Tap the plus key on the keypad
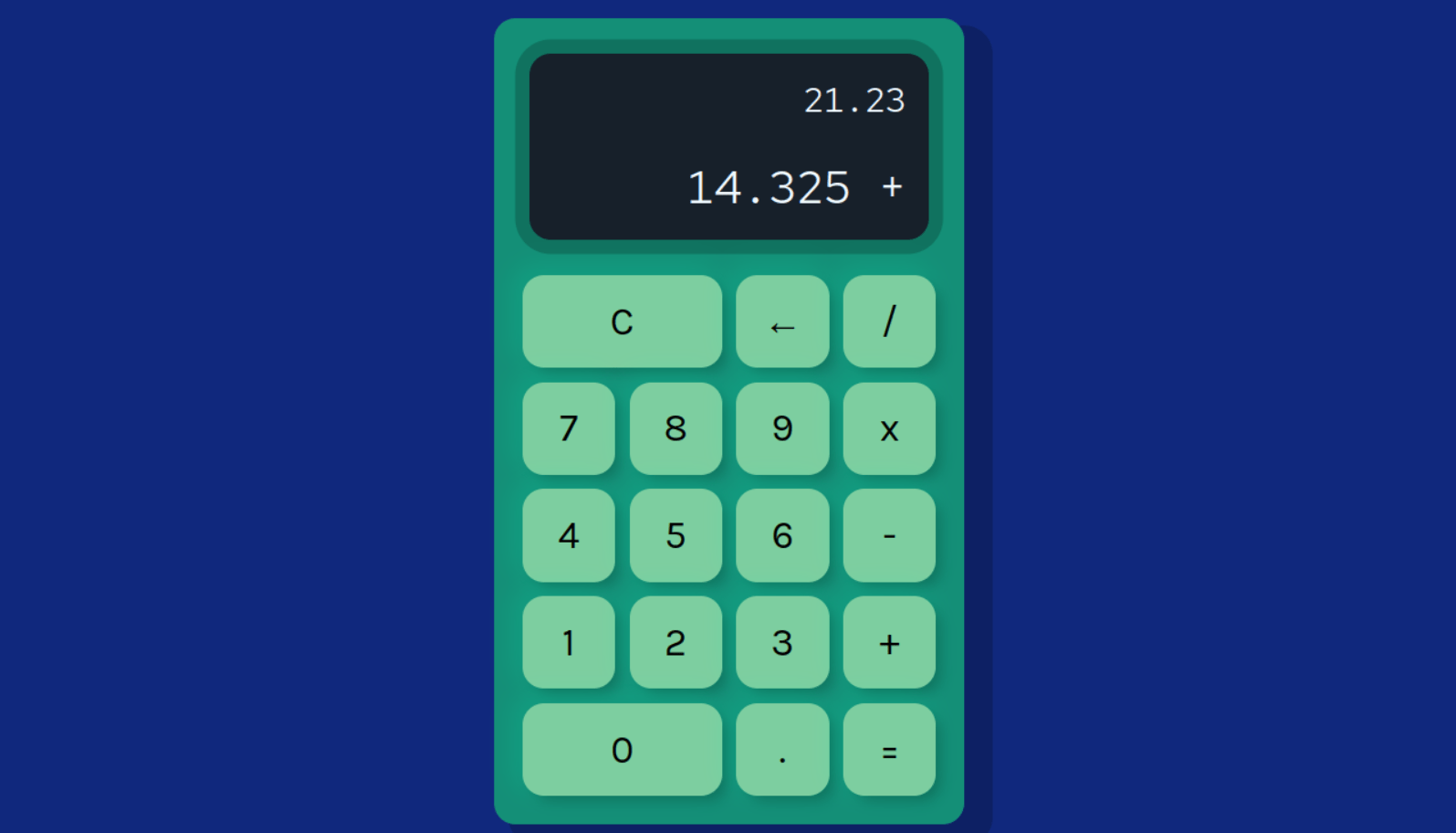This screenshot has width=1456, height=833. pos(889,642)
